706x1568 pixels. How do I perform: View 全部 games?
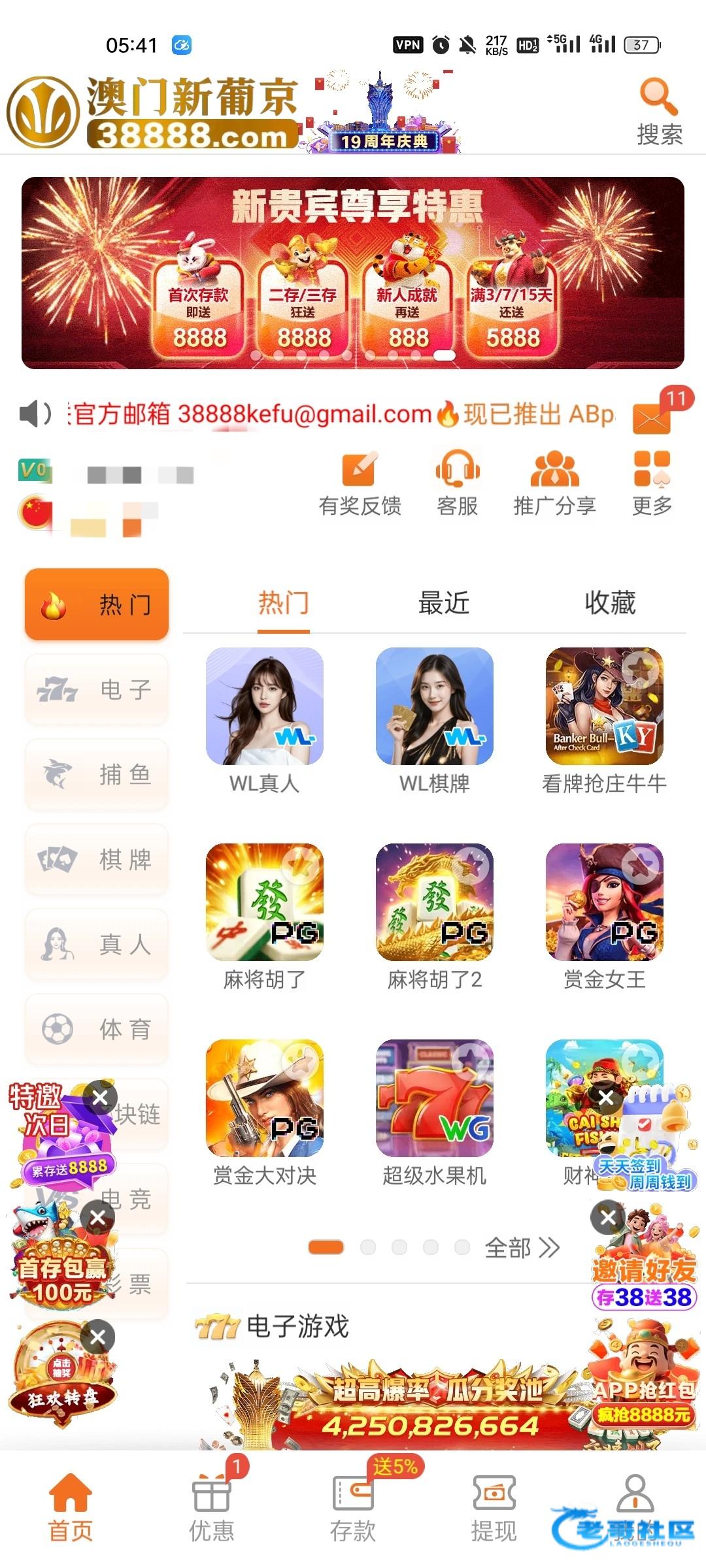click(x=522, y=1248)
